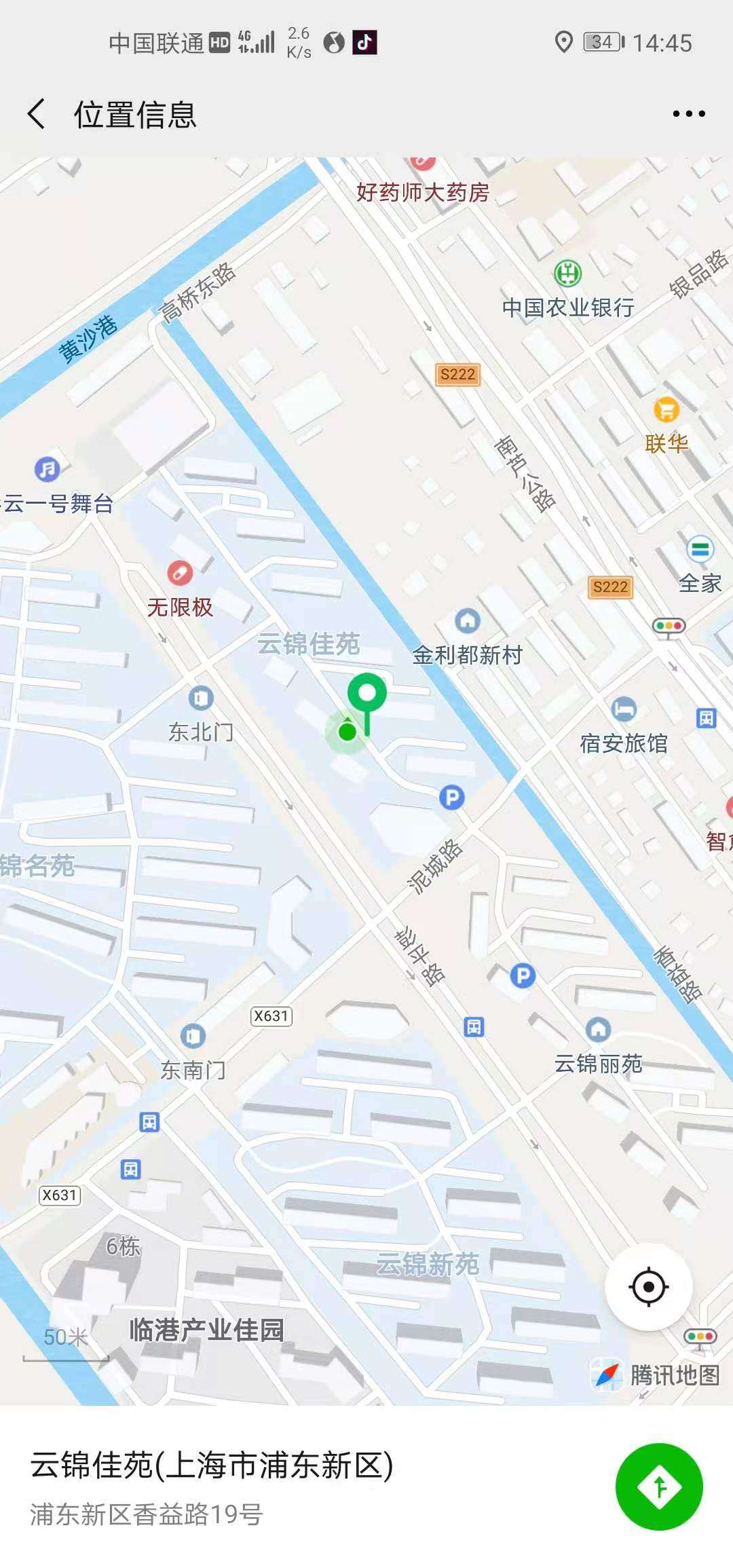Select the 金利都新村 map marker
The height and width of the screenshot is (1568, 733).
(467, 620)
